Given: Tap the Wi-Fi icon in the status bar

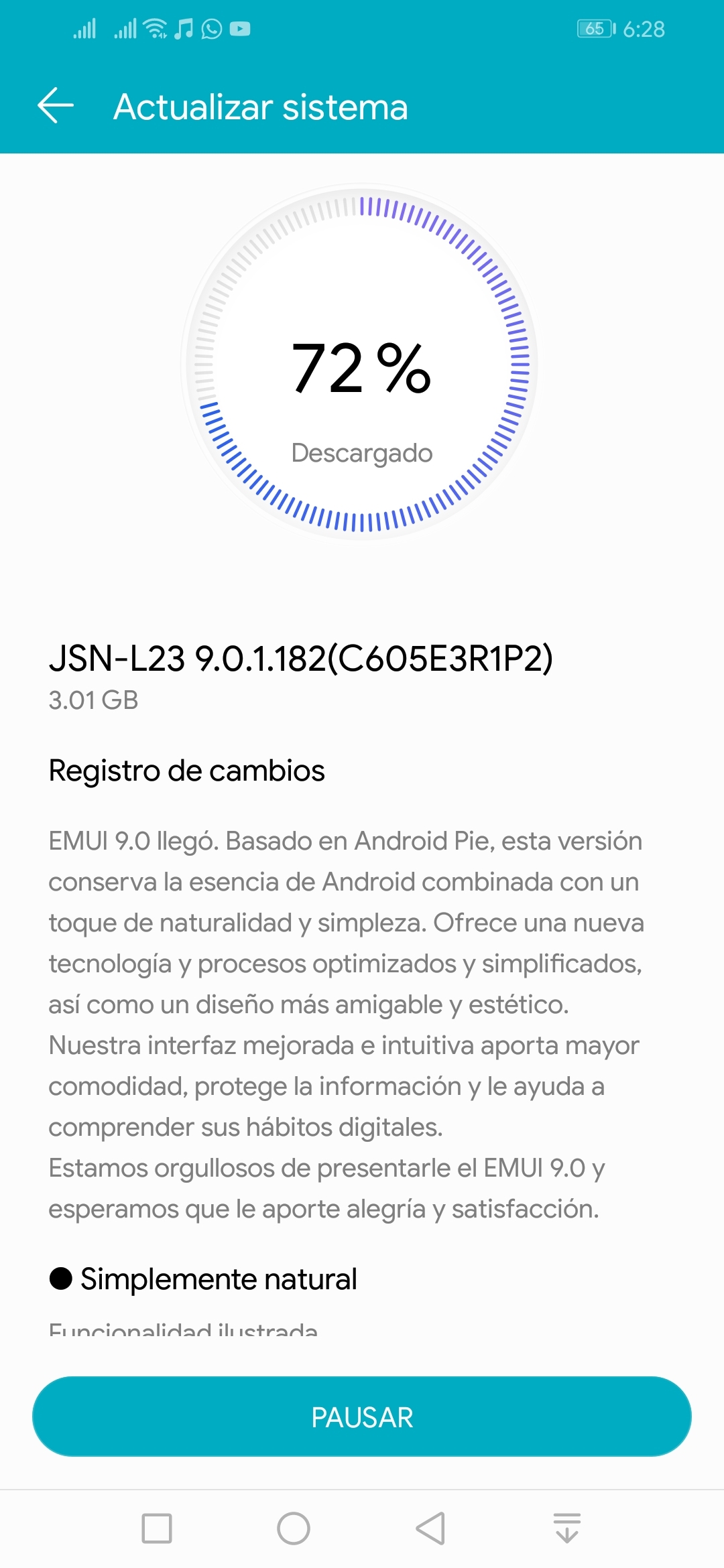Looking at the screenshot, I should 155,29.
